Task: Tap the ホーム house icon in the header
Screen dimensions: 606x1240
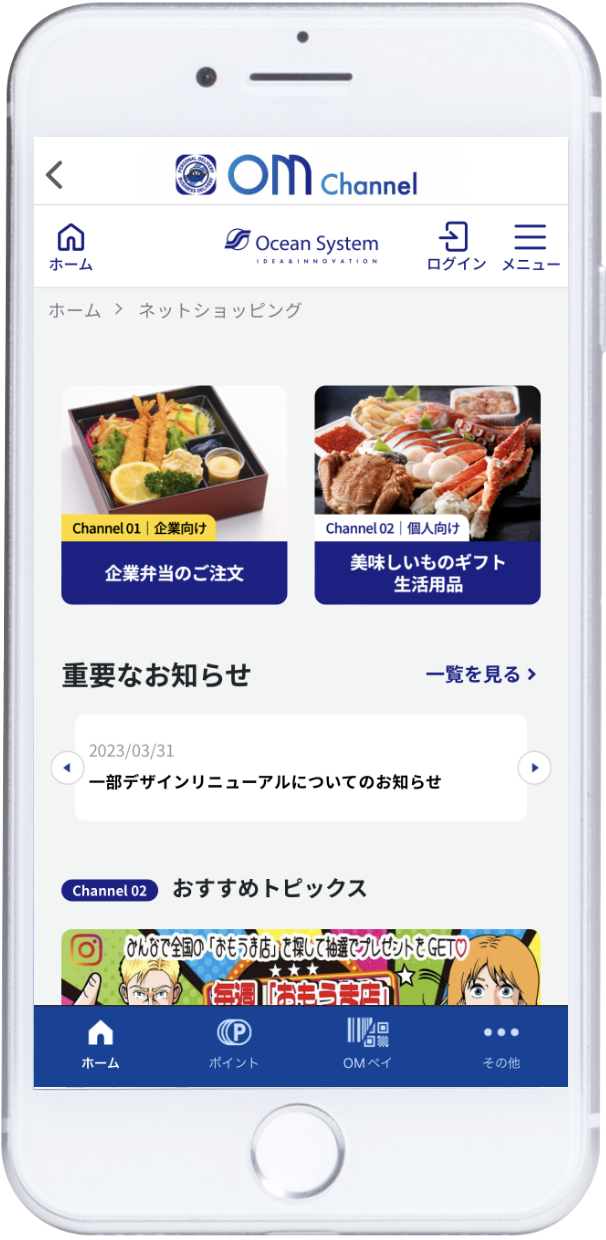Action: [71, 246]
